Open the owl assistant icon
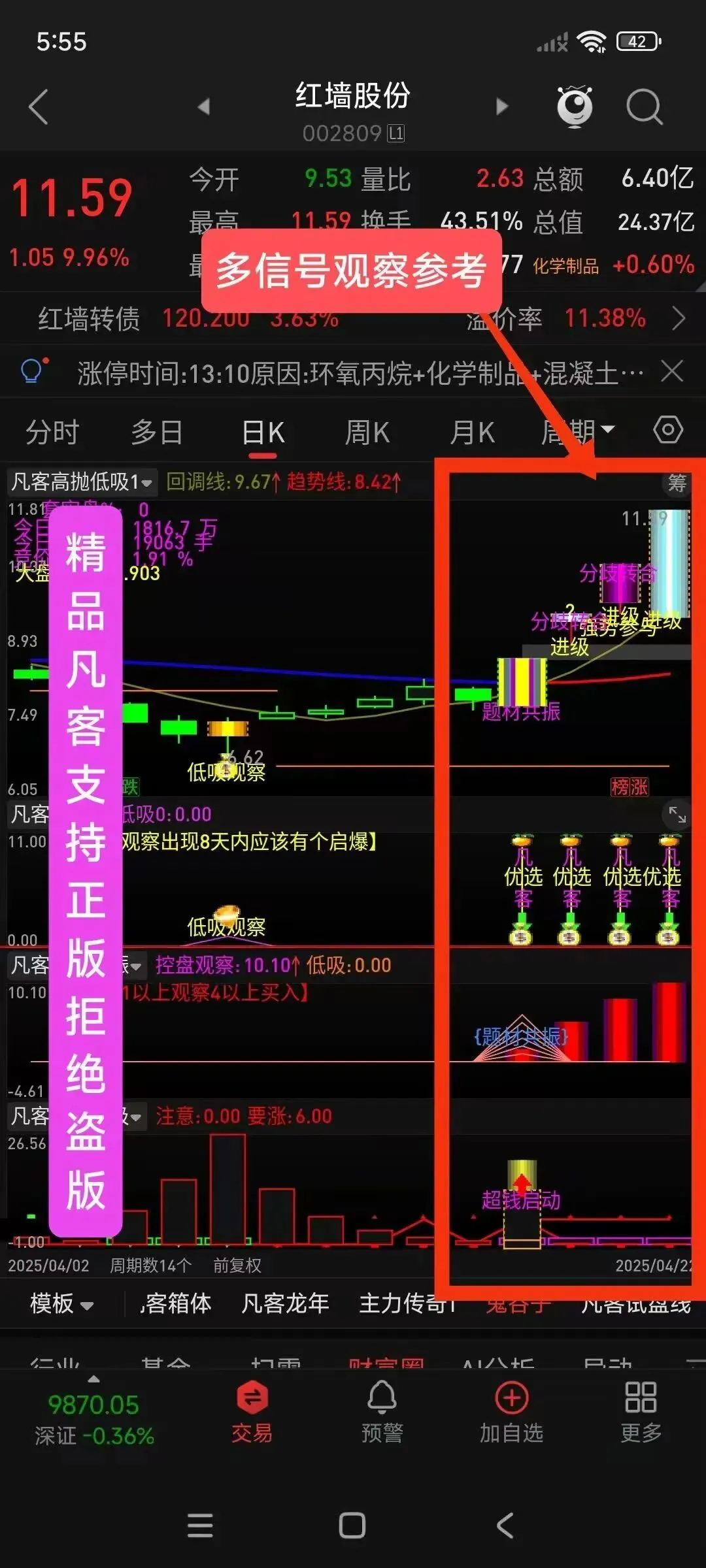This screenshot has width=706, height=1568. click(575, 106)
